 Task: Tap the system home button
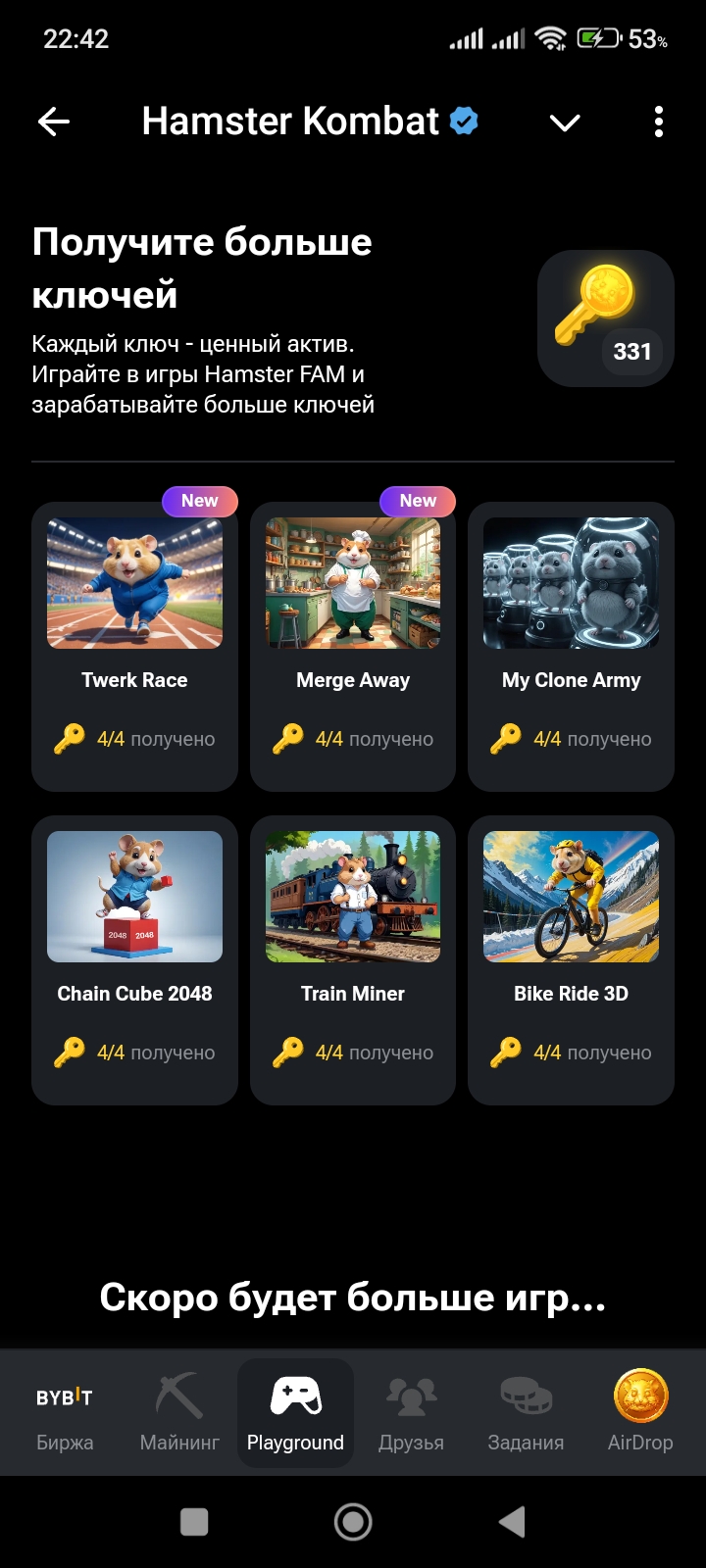353,1522
